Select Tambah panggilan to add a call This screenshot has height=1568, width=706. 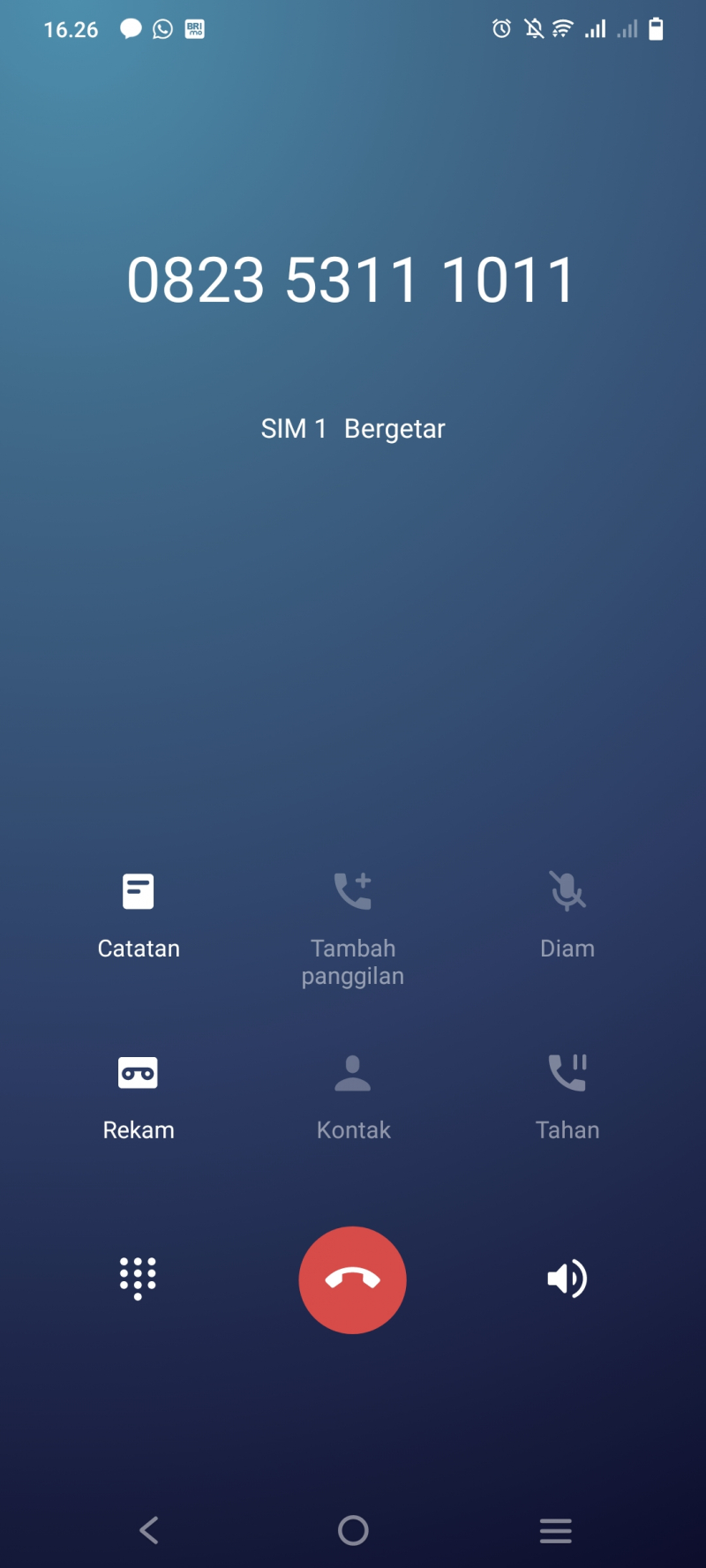(x=353, y=891)
